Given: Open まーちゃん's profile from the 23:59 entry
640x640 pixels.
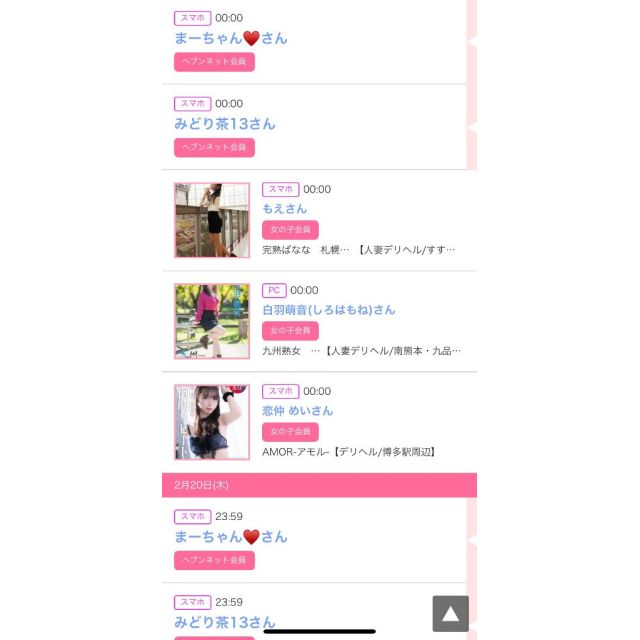Looking at the screenshot, I should coord(230,536).
